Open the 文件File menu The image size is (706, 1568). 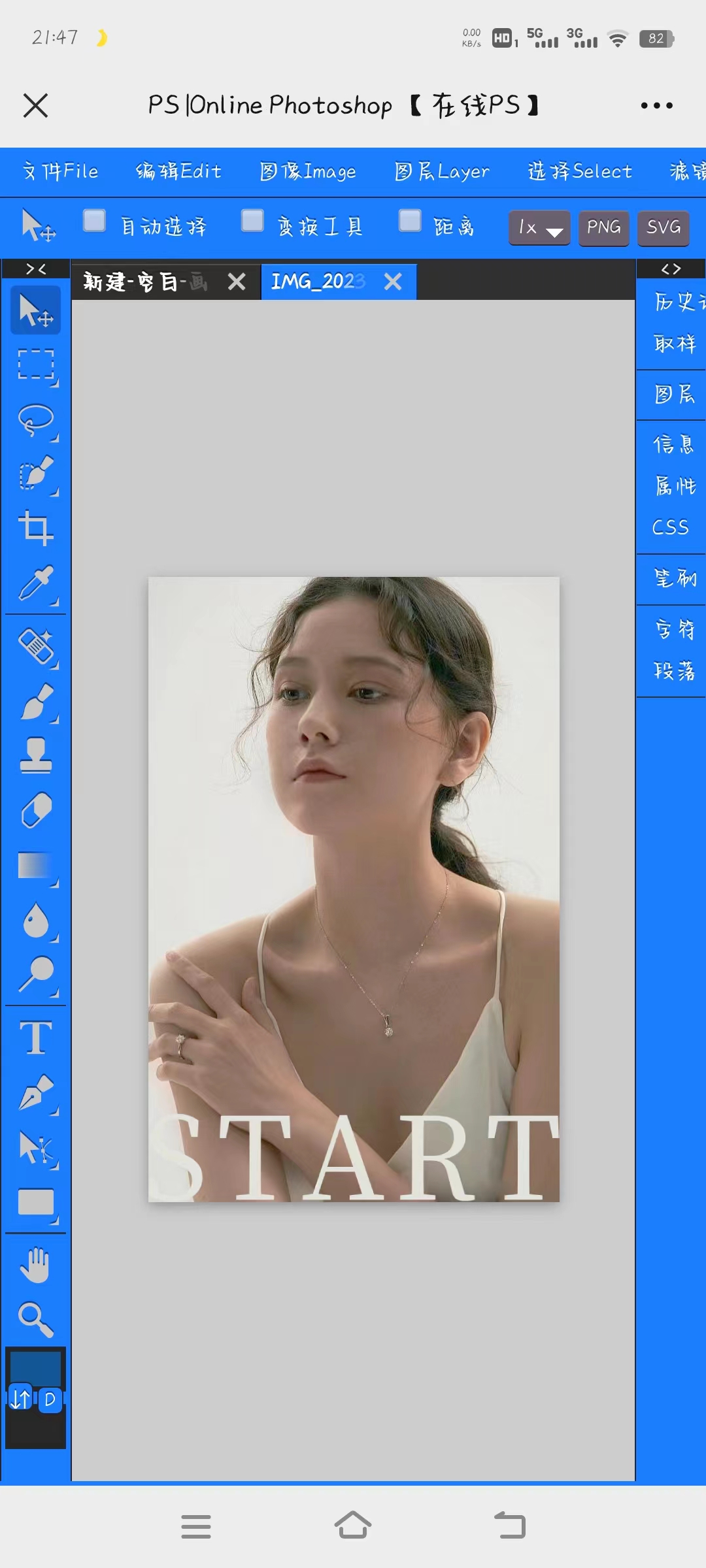60,171
